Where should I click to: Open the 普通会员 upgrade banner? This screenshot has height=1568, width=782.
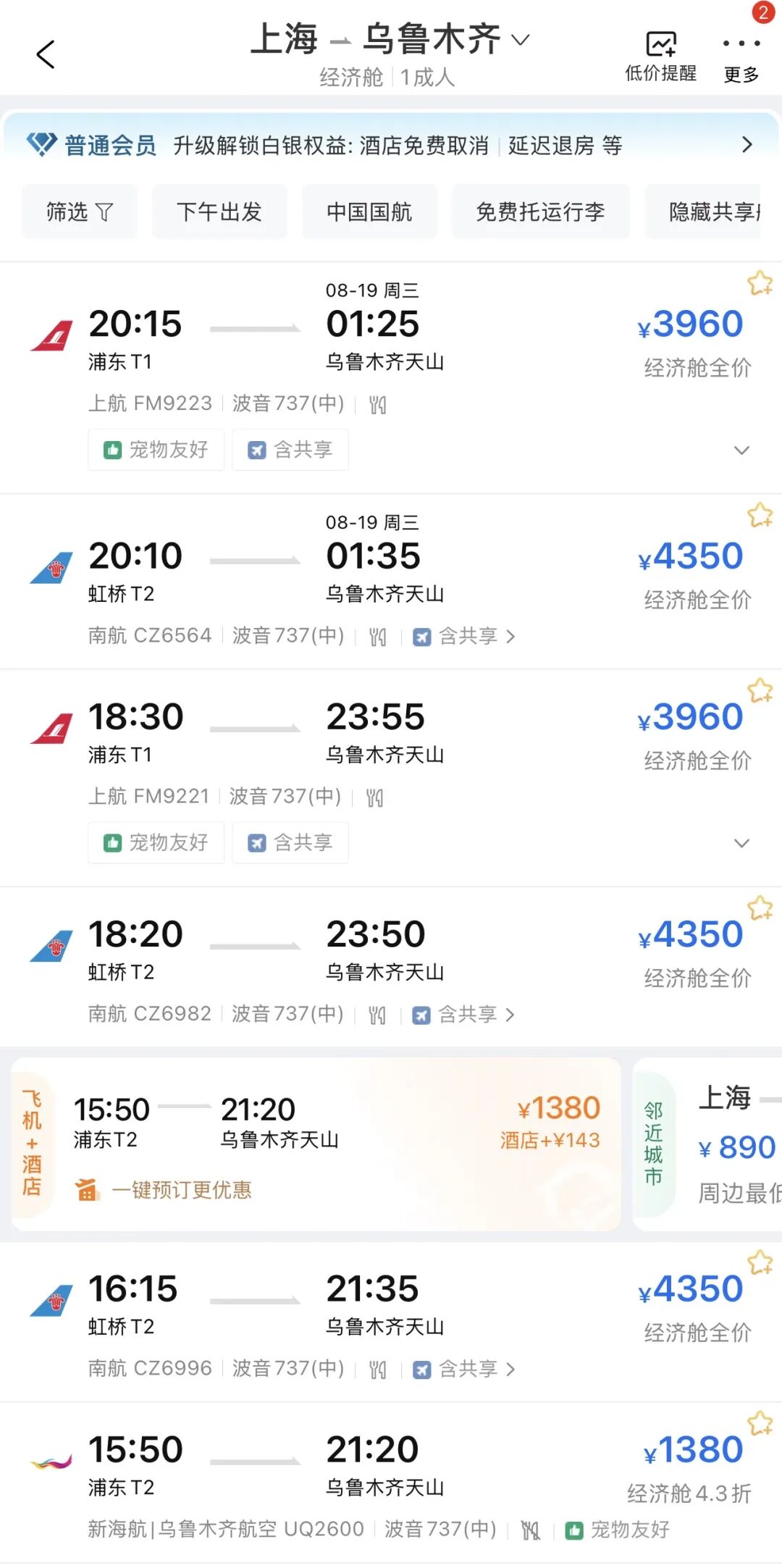pyautogui.click(x=391, y=145)
